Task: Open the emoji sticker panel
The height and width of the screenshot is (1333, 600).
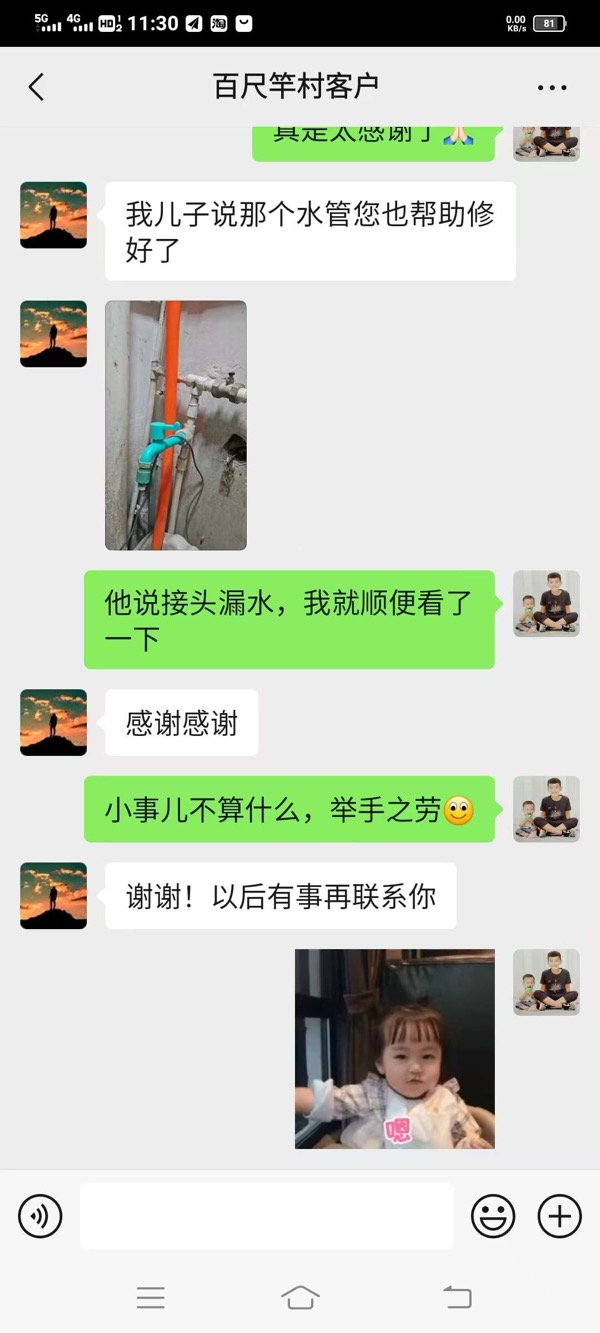Action: pos(493,1216)
